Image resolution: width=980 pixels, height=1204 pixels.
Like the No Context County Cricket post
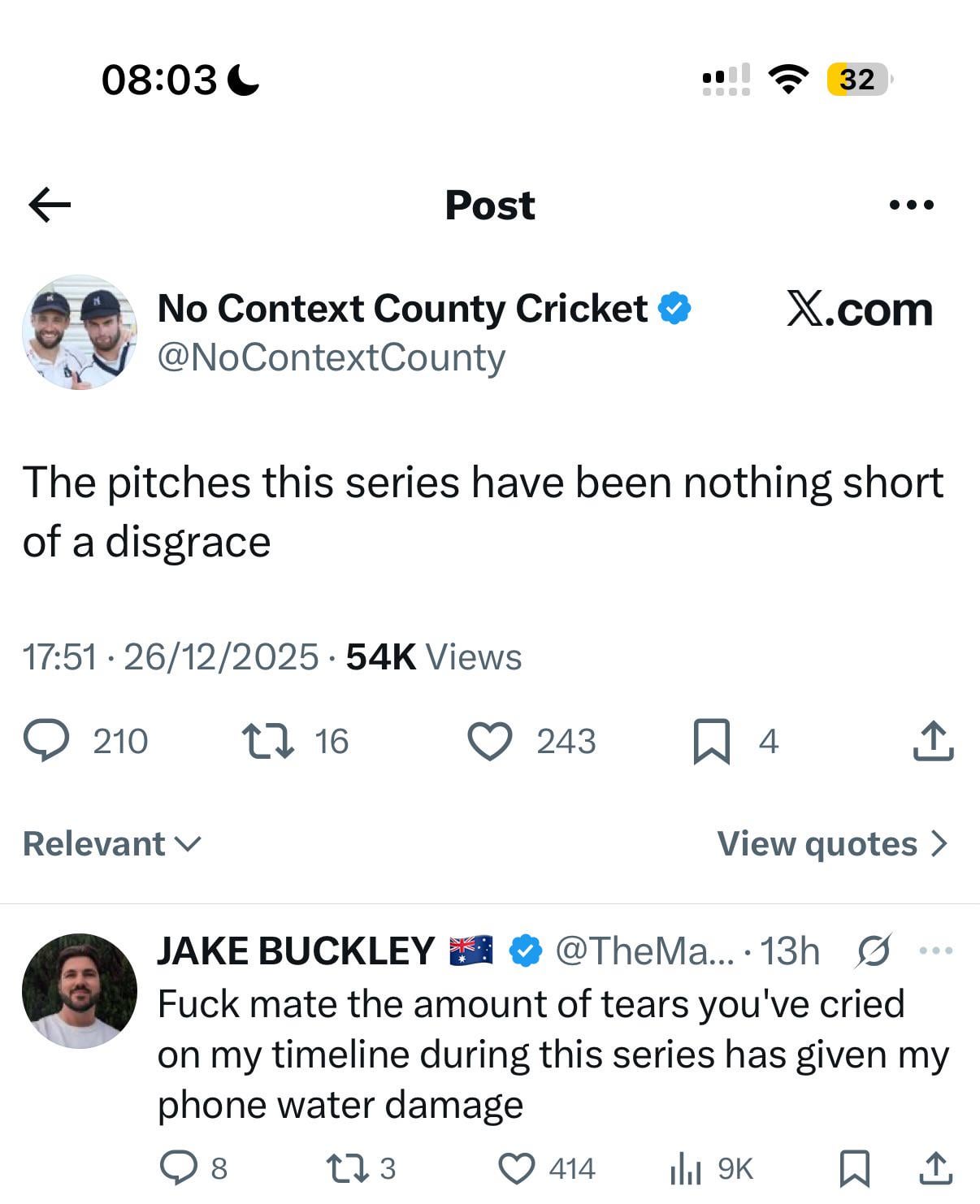(x=490, y=741)
